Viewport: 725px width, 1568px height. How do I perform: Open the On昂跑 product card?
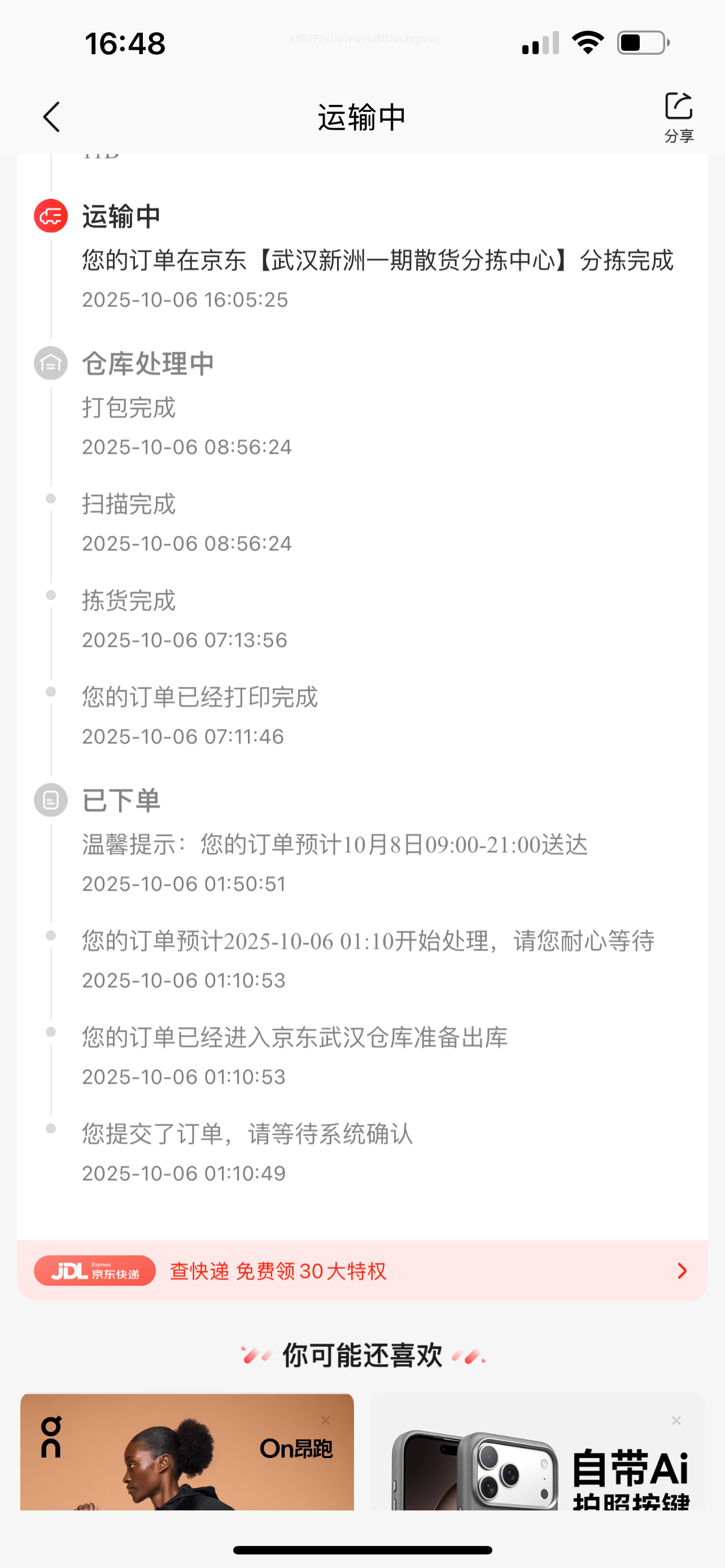[187, 1461]
